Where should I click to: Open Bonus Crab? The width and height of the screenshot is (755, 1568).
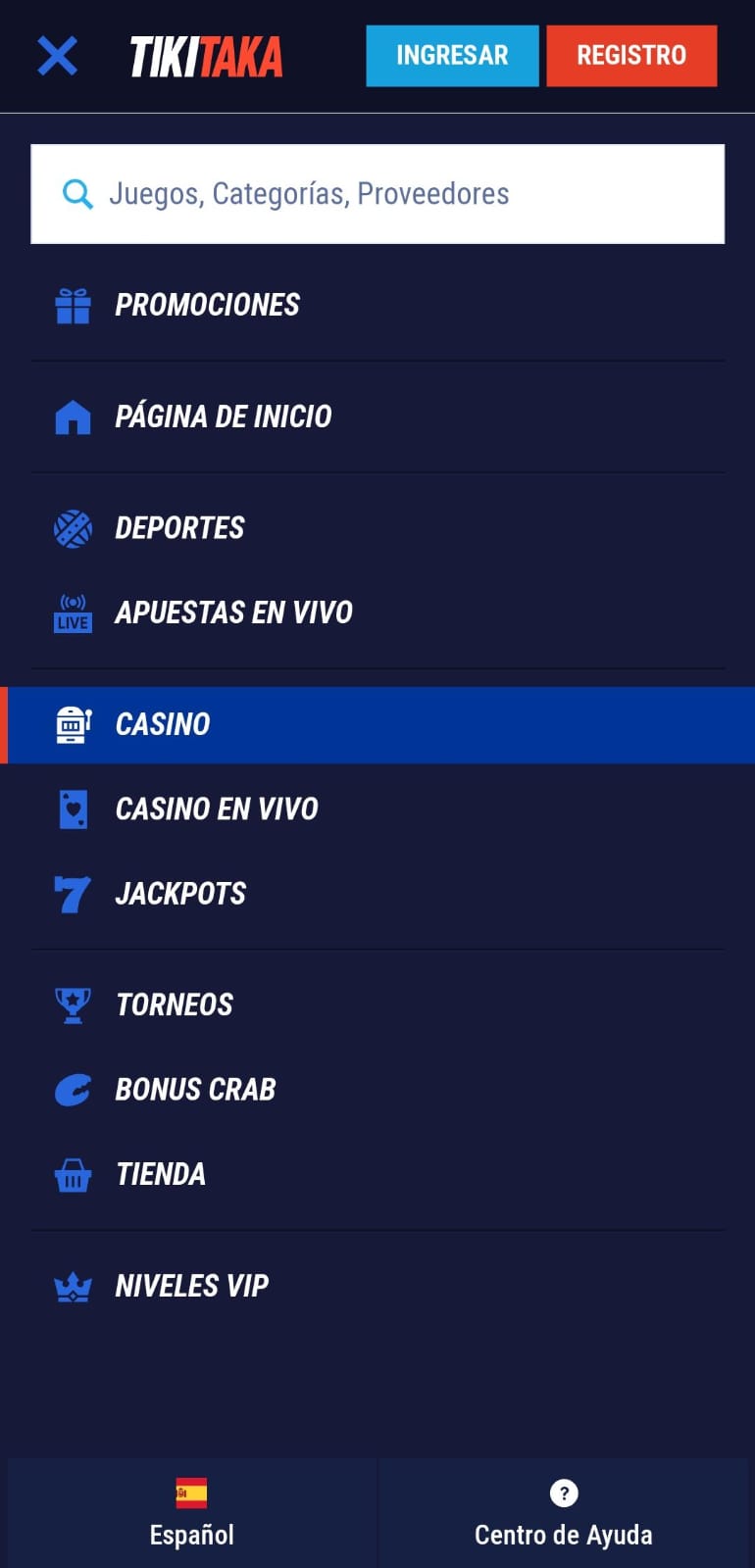[195, 1090]
